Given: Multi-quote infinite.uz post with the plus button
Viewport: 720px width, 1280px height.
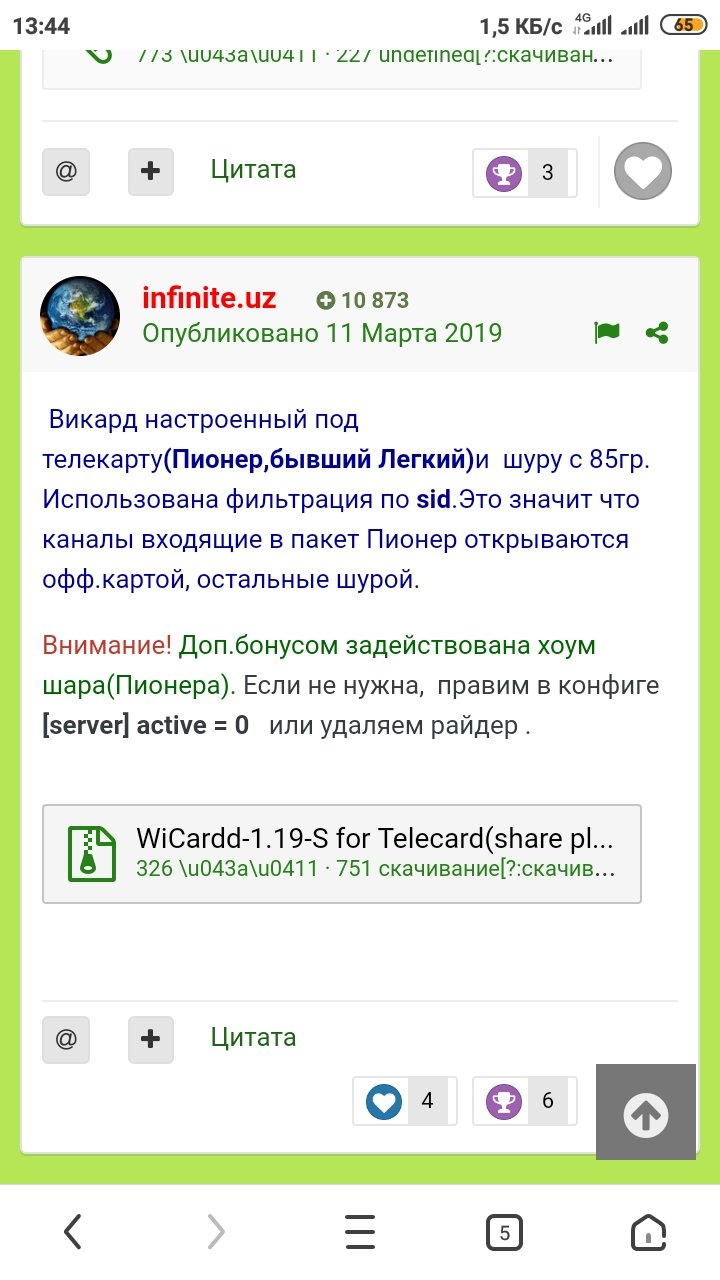Looking at the screenshot, I should (151, 1039).
